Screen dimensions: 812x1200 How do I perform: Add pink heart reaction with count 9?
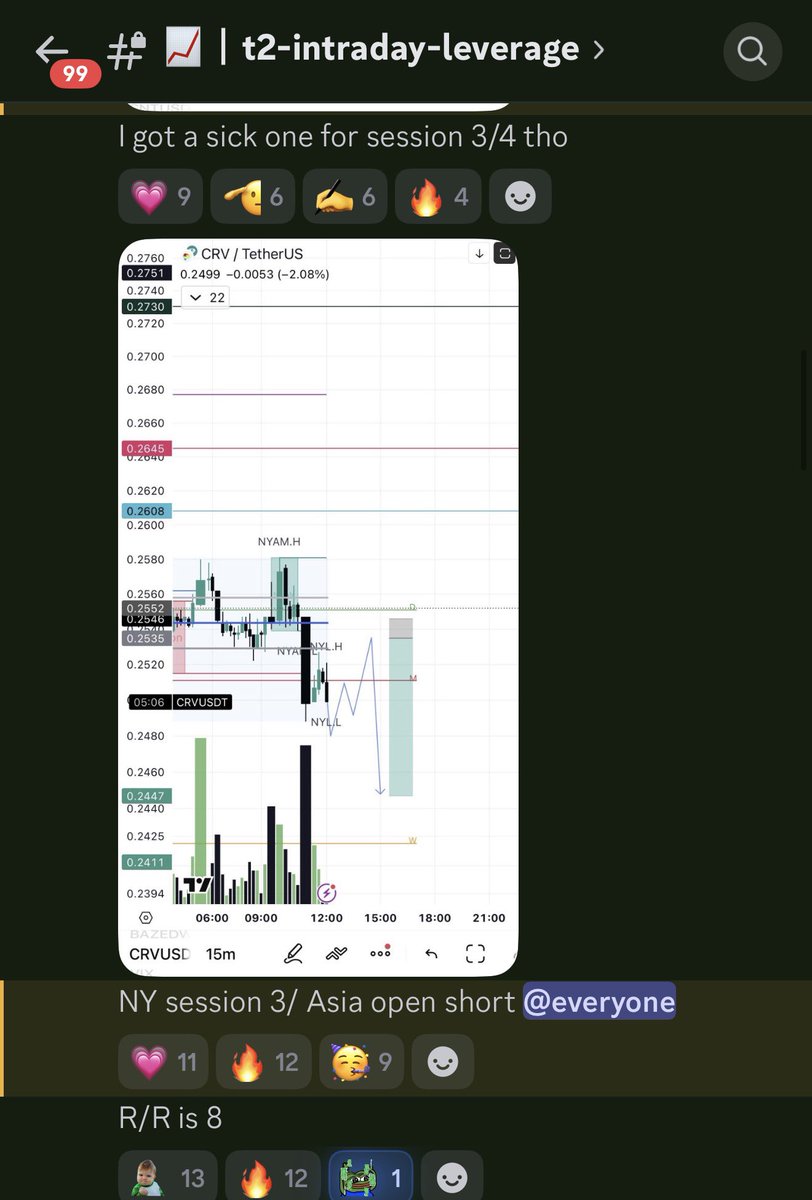pyautogui.click(x=160, y=196)
